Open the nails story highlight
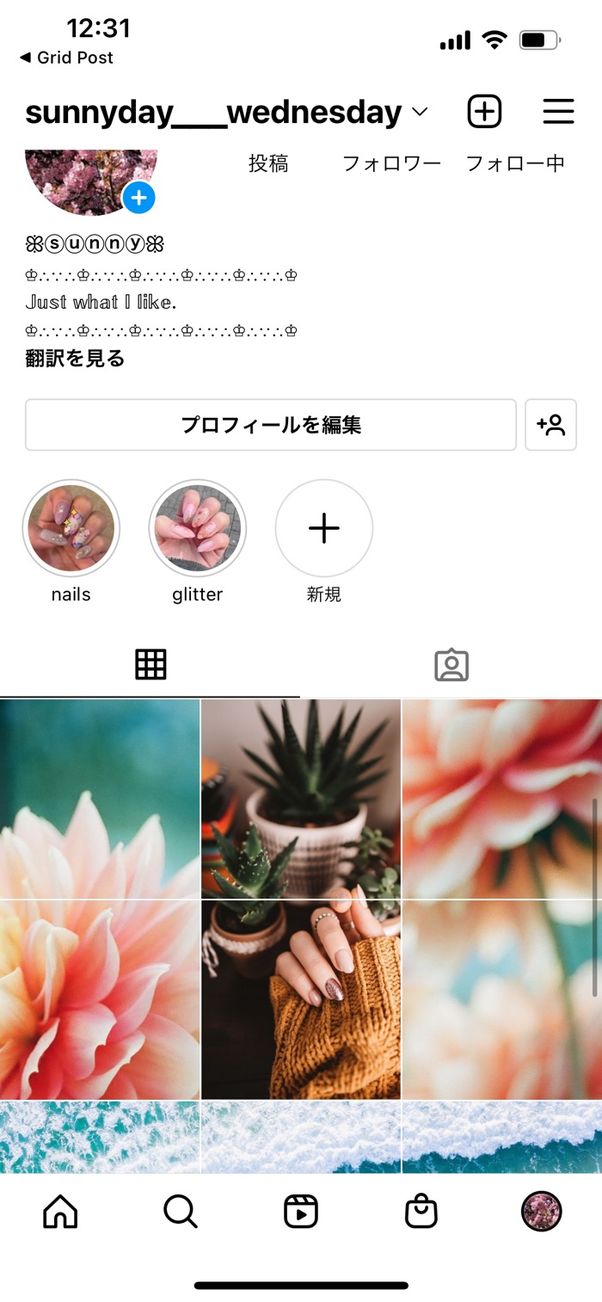The image size is (602, 1302). click(x=71, y=528)
